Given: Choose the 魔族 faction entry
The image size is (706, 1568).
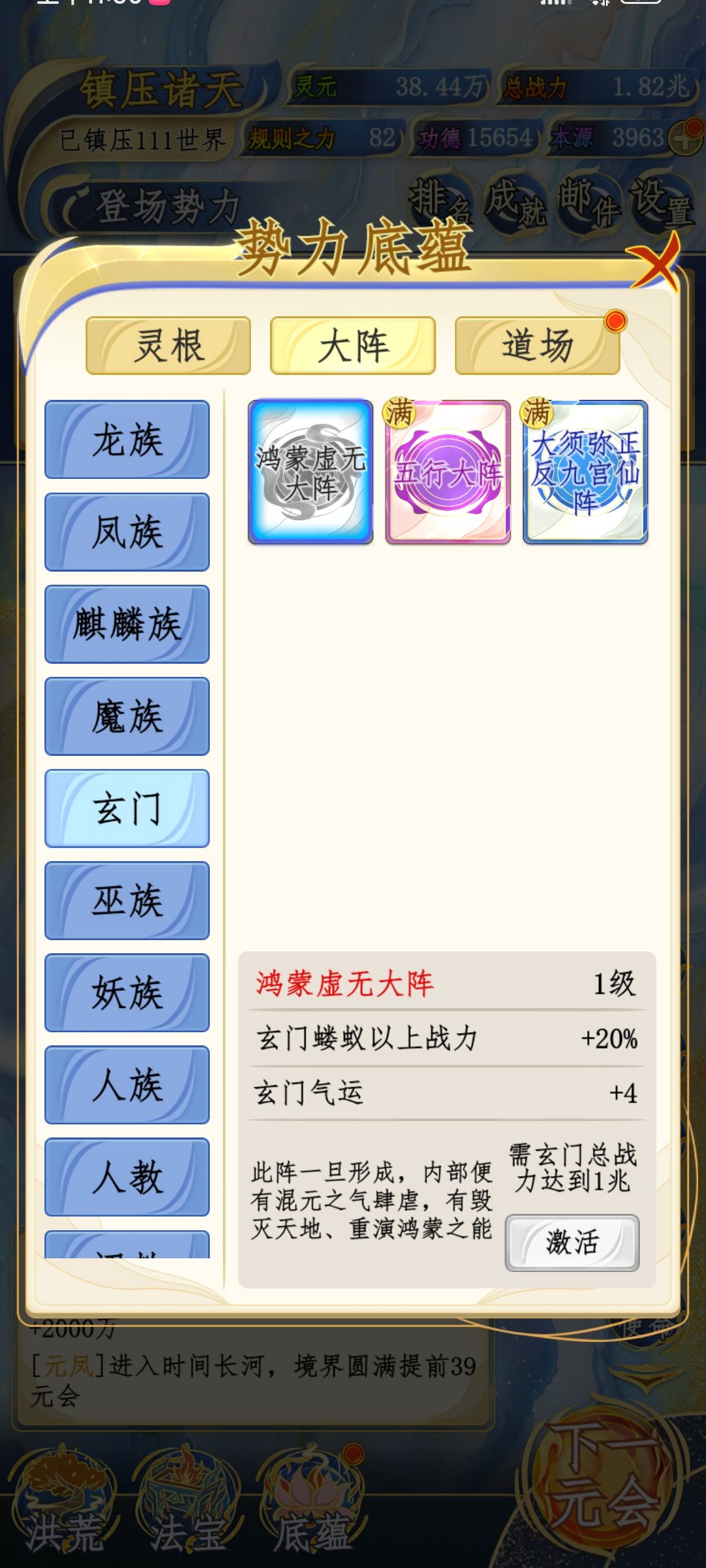Looking at the screenshot, I should pyautogui.click(x=126, y=715).
